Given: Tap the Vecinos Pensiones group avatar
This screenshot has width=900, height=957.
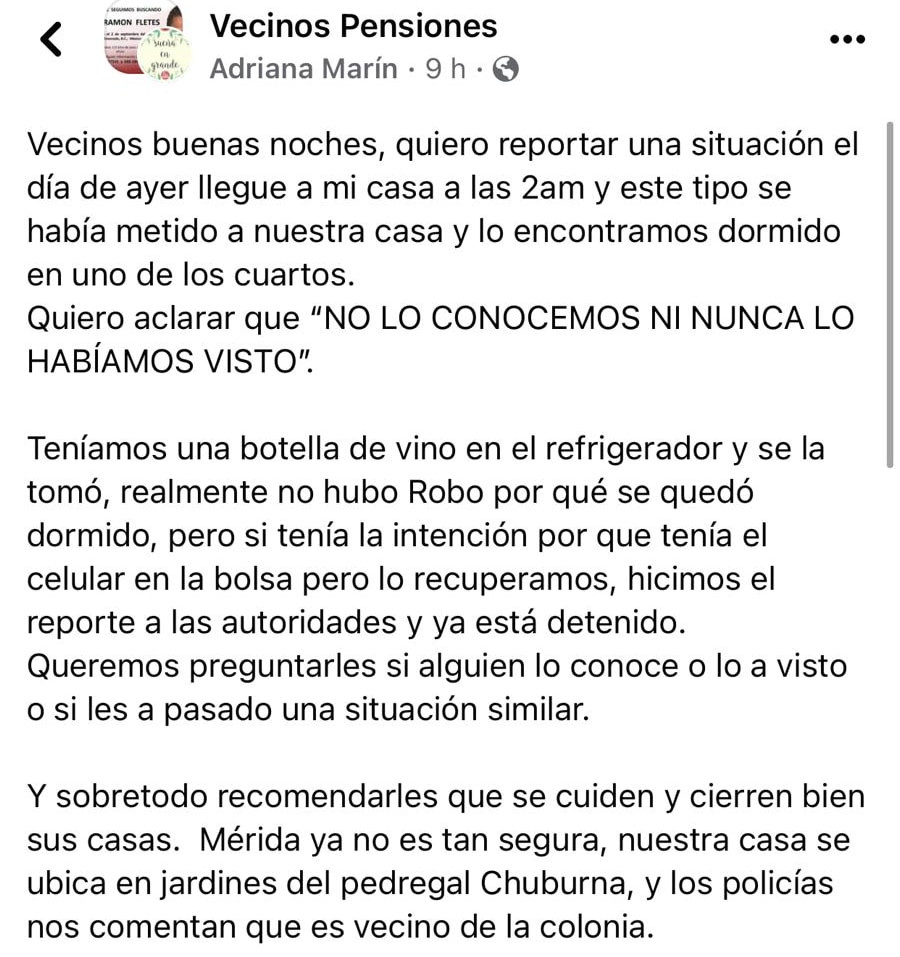Looking at the screenshot, I should pos(147,43).
